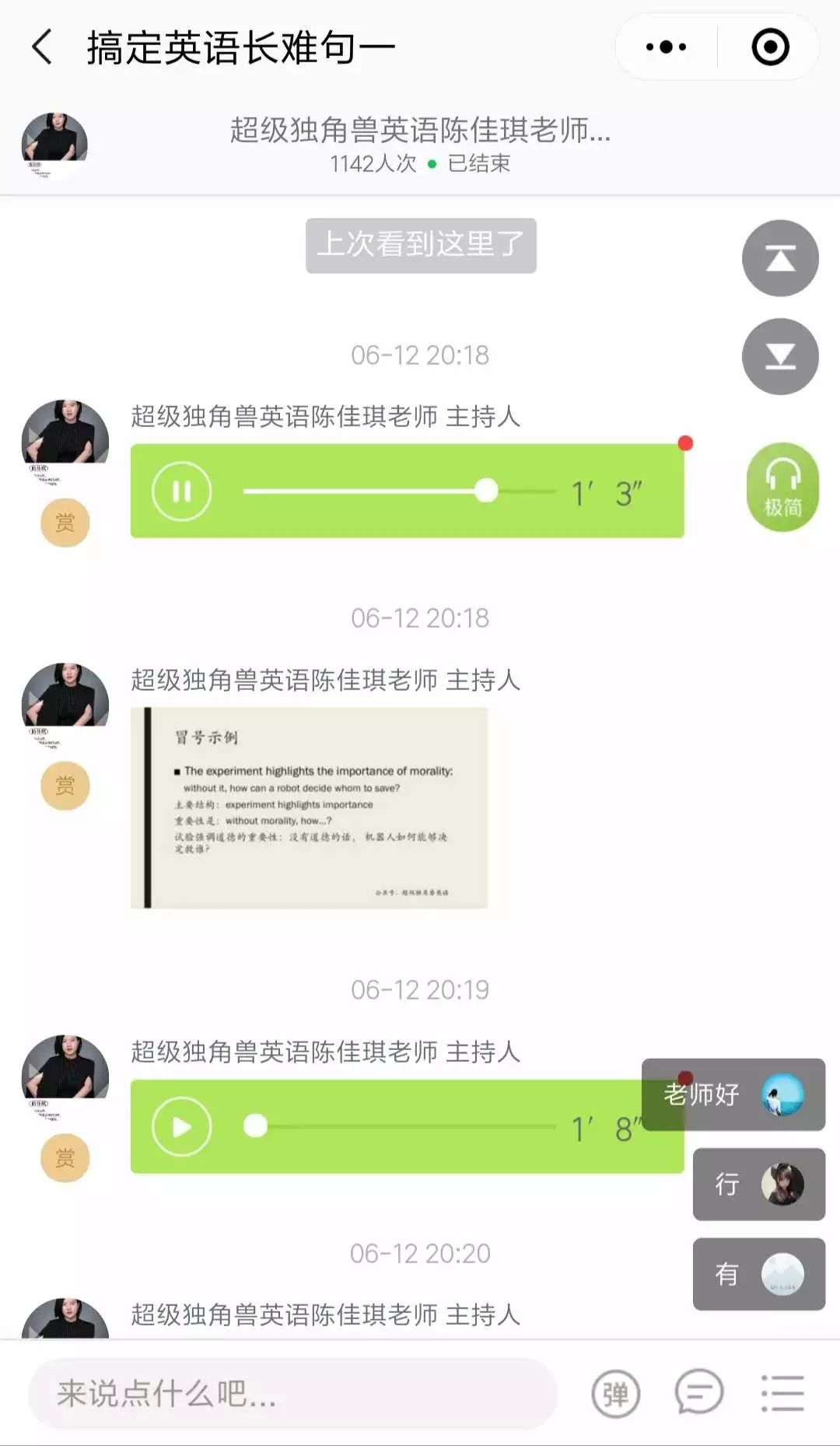Tap the back arrow beside the course title
The image size is (840, 1446).
(x=43, y=47)
